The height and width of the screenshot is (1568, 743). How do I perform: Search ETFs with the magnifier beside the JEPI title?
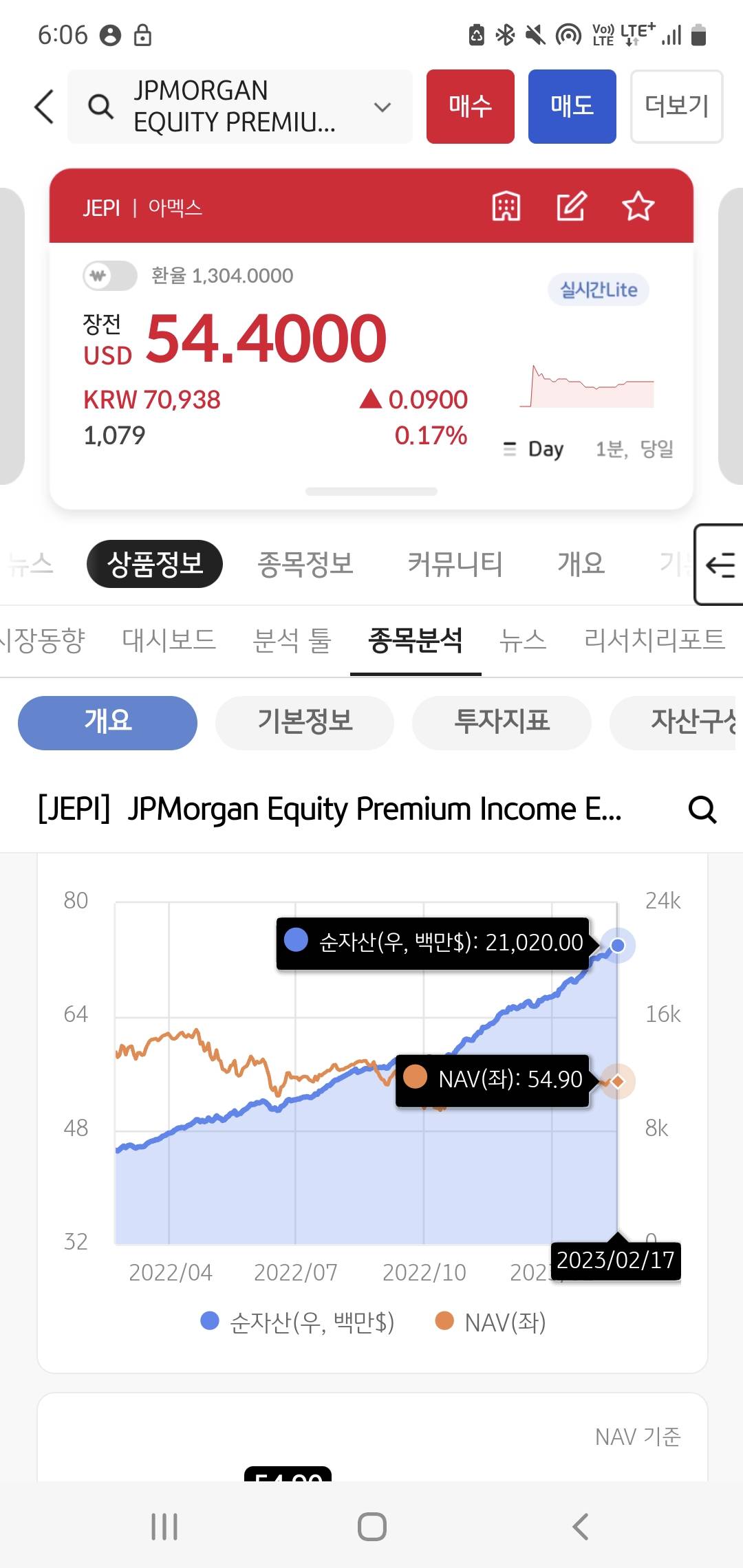(702, 809)
